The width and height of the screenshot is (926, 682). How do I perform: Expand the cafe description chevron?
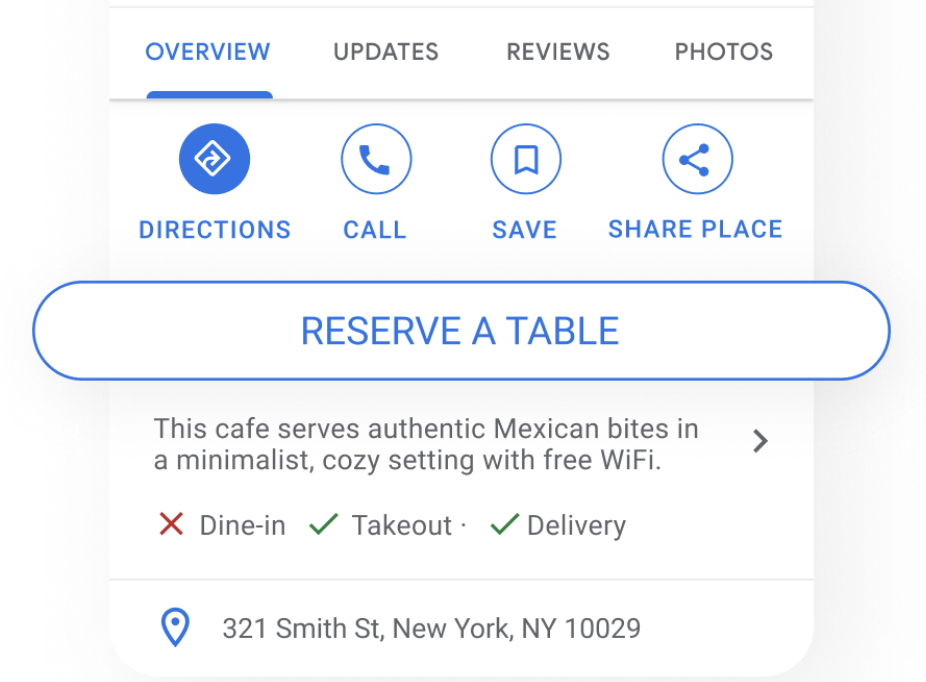(760, 441)
